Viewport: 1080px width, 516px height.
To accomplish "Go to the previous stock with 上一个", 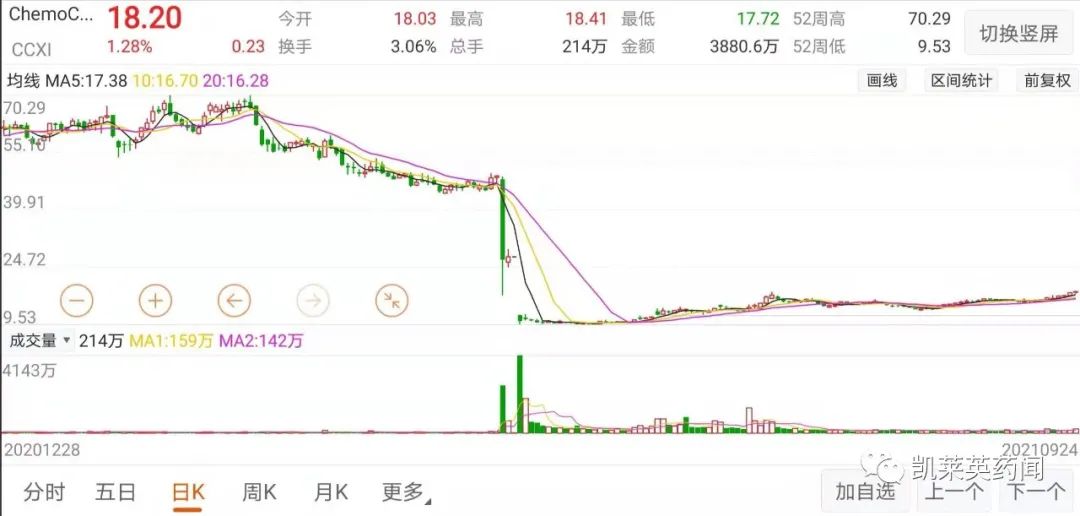I will (951, 491).
